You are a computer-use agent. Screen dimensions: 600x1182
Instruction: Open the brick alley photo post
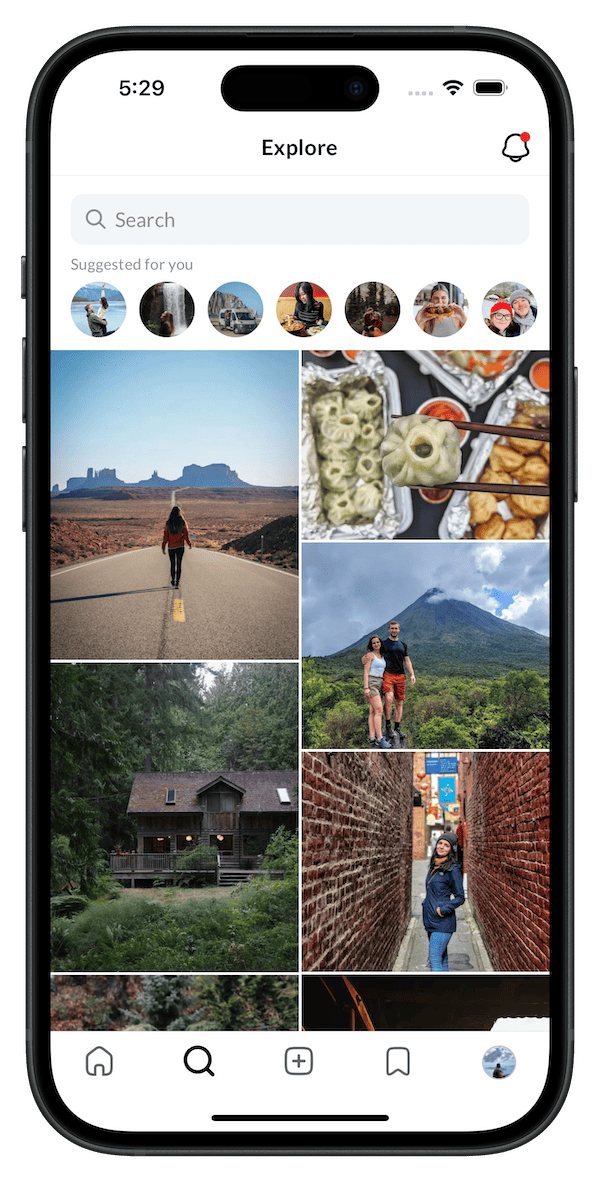coord(425,861)
